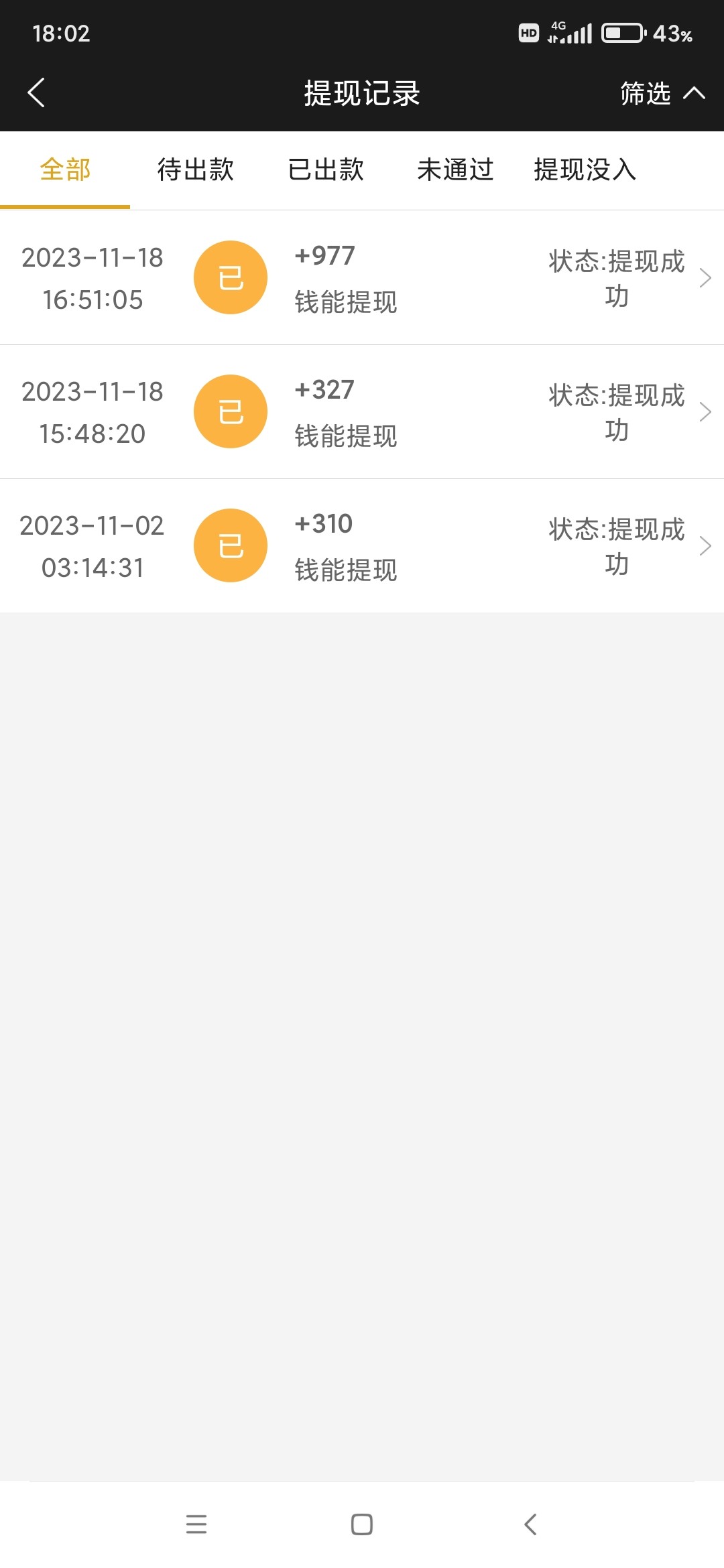Tap the 已 badge on the +327 record
Screen dimensions: 724x1568
coord(230,411)
